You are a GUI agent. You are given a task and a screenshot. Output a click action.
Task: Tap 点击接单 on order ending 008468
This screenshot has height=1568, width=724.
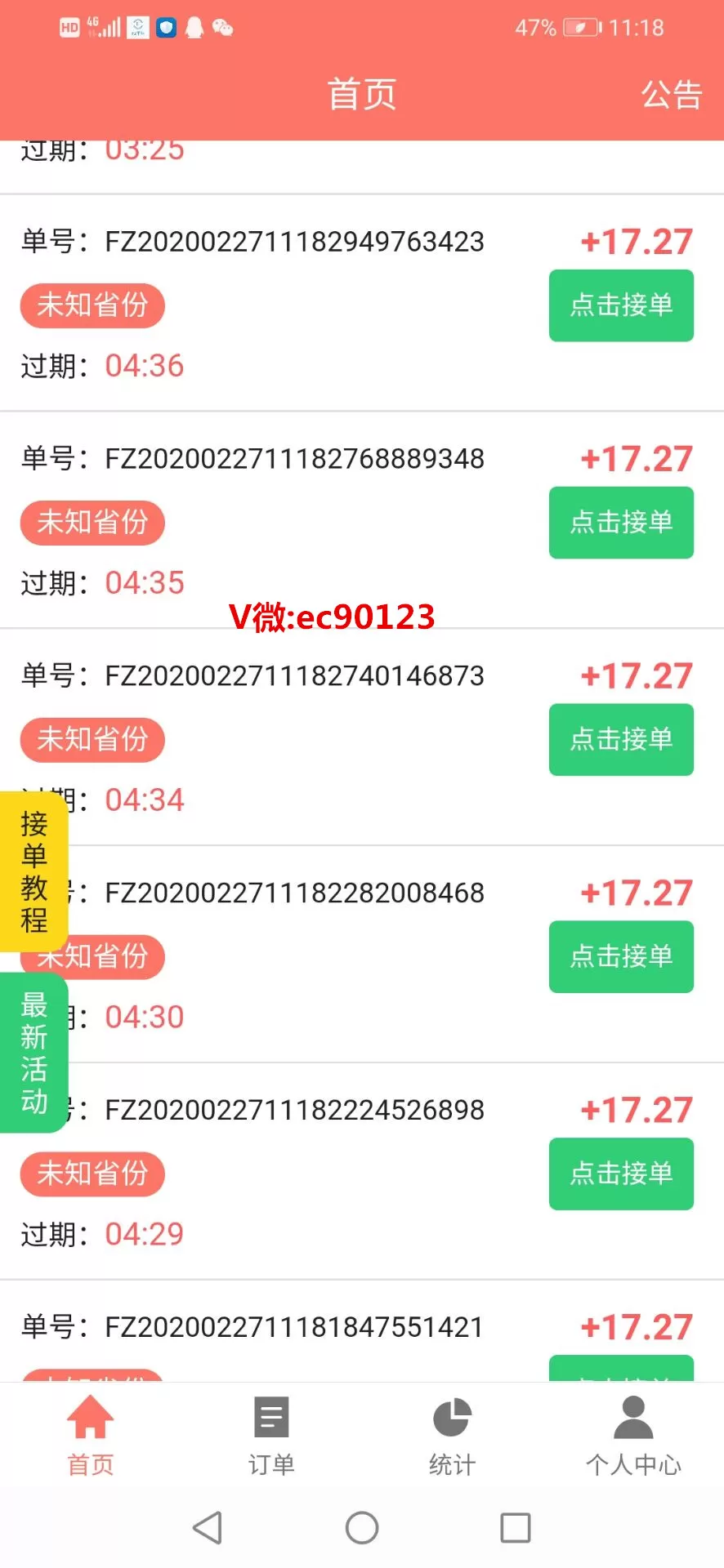(x=621, y=957)
